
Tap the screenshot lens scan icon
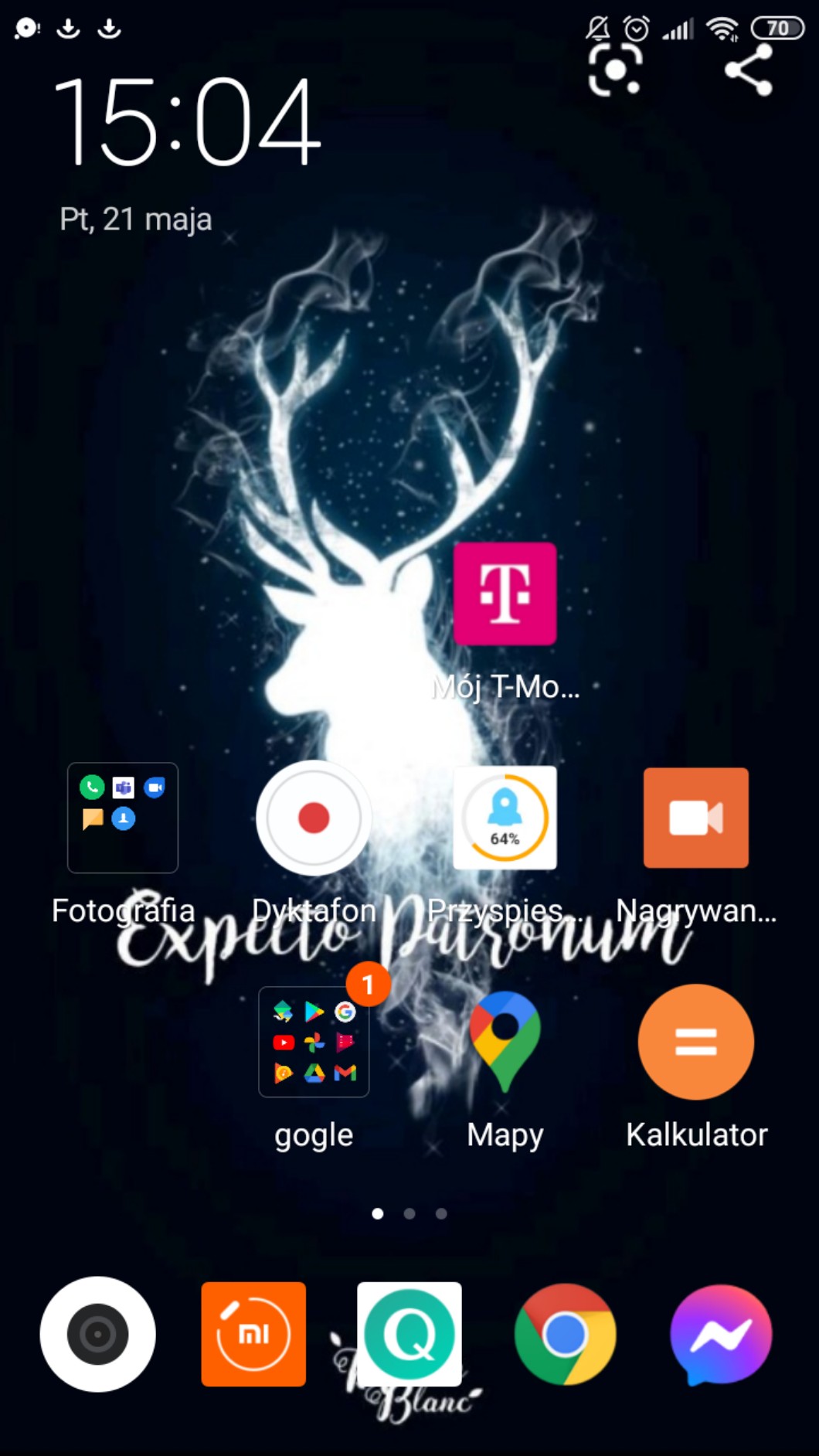click(615, 70)
